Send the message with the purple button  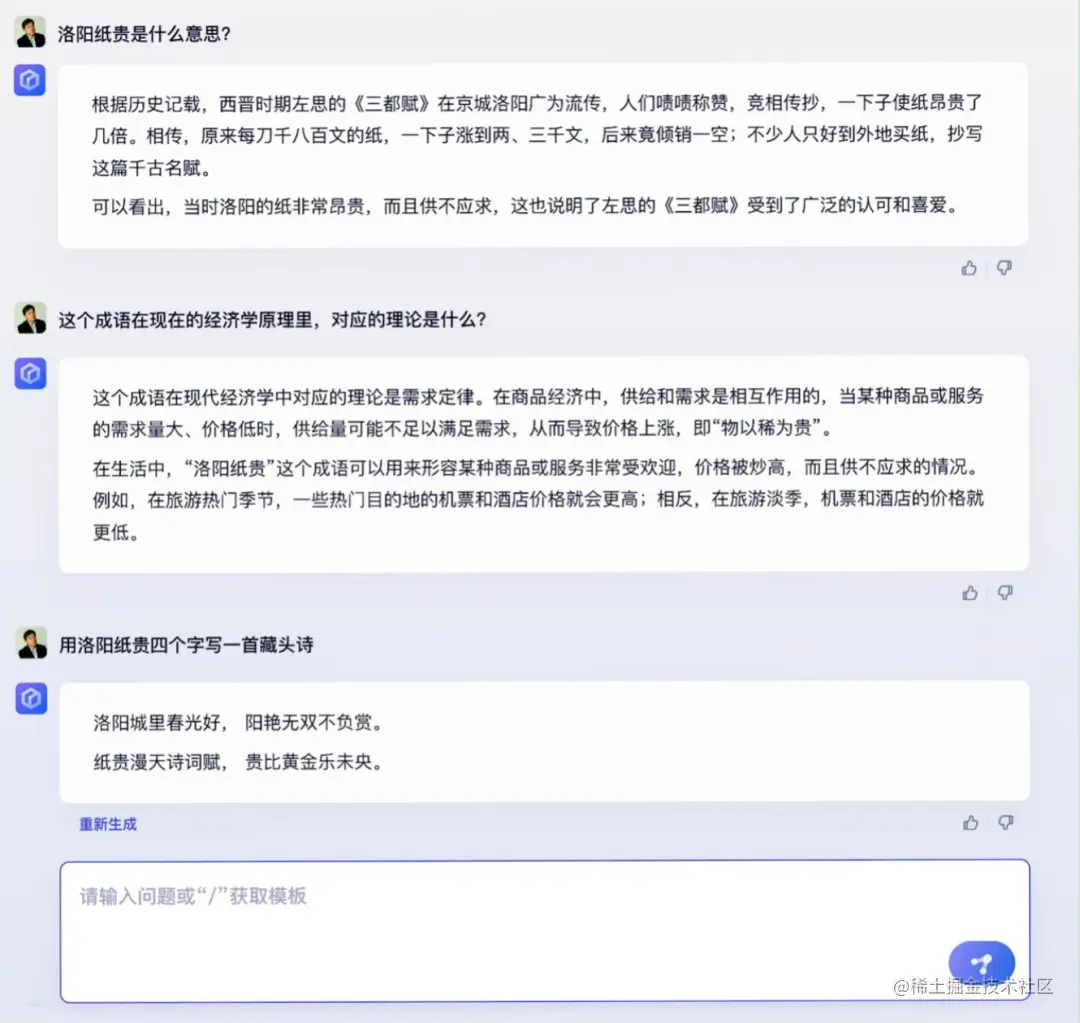pos(981,962)
